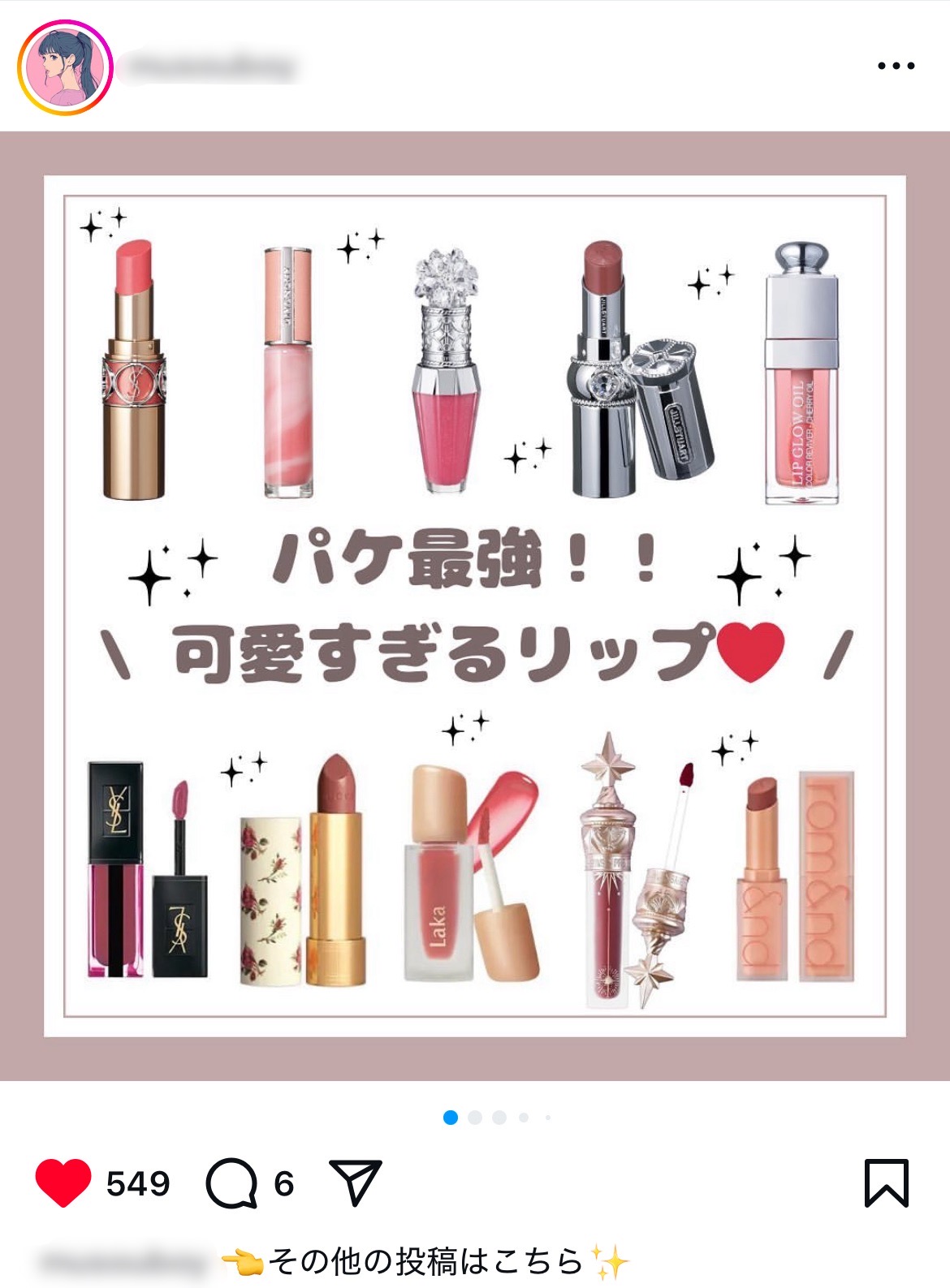Open the post's three-dot options menu

tap(896, 67)
